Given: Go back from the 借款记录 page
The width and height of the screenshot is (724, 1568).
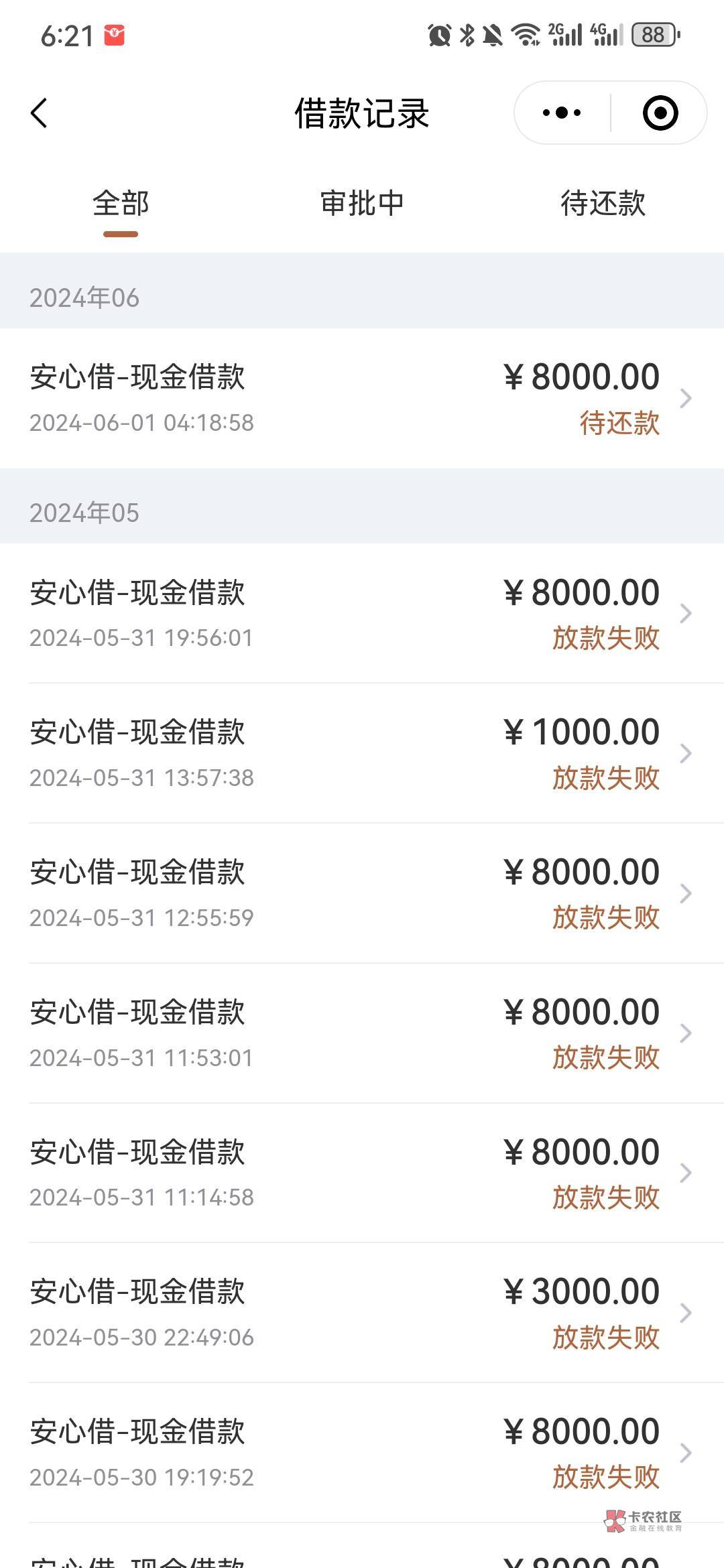Looking at the screenshot, I should (39, 113).
